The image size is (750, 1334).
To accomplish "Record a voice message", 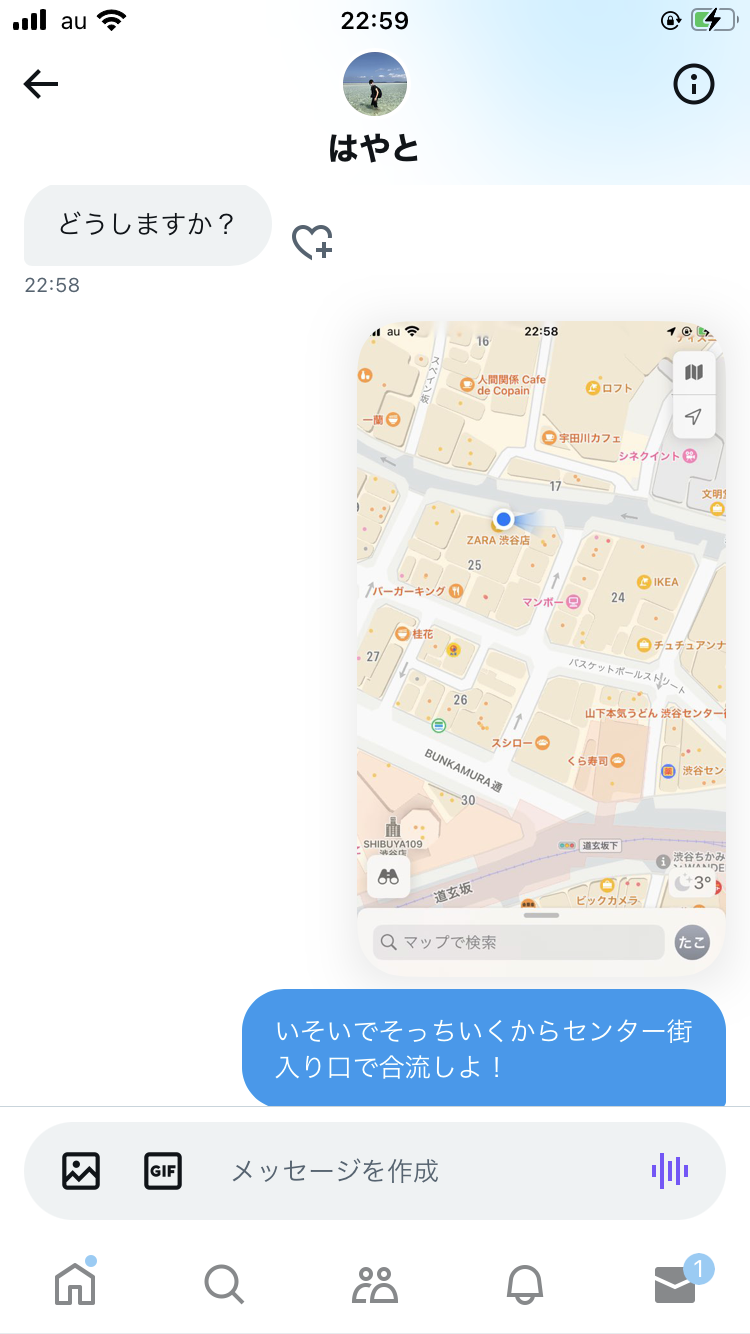I will point(670,1171).
